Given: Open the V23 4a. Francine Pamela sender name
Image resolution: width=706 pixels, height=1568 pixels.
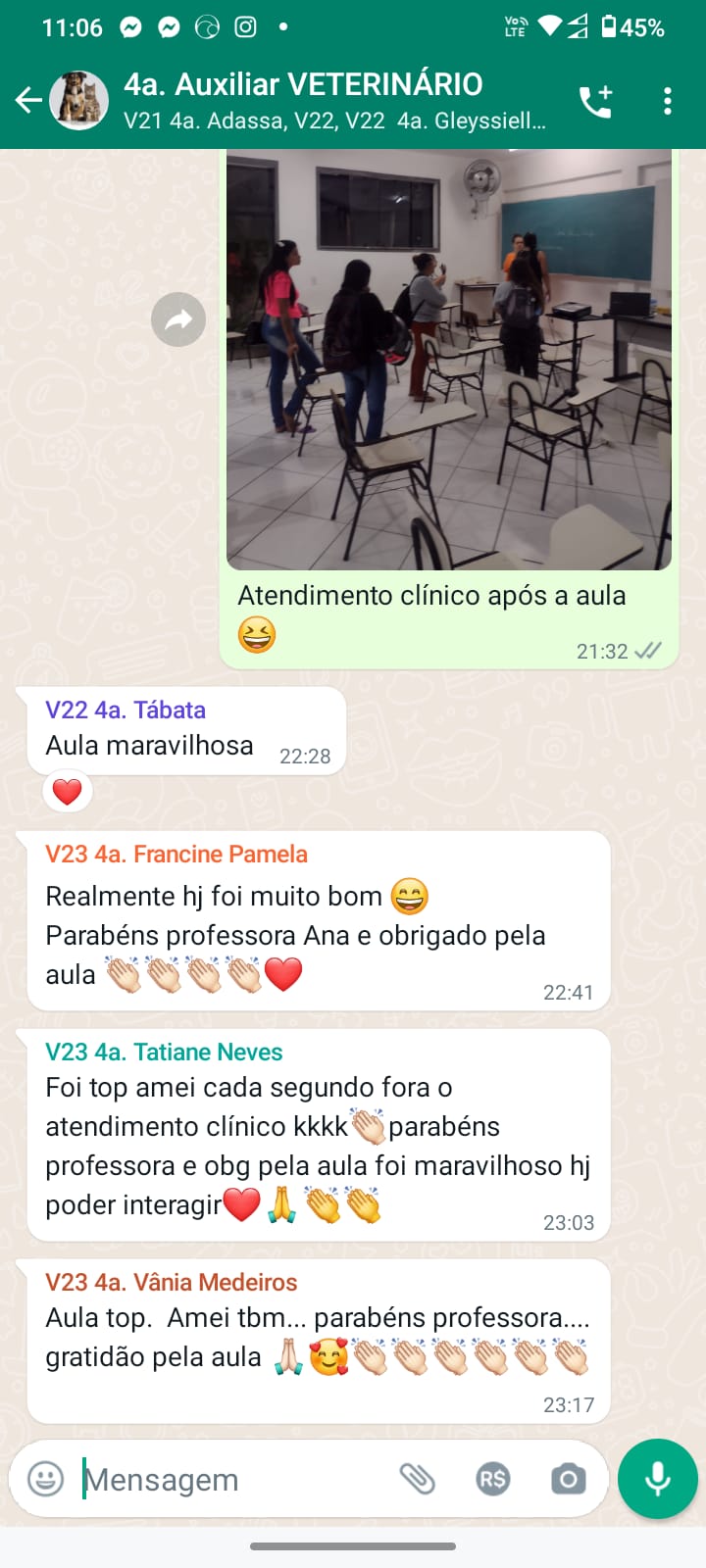Looking at the screenshot, I should pyautogui.click(x=176, y=855).
